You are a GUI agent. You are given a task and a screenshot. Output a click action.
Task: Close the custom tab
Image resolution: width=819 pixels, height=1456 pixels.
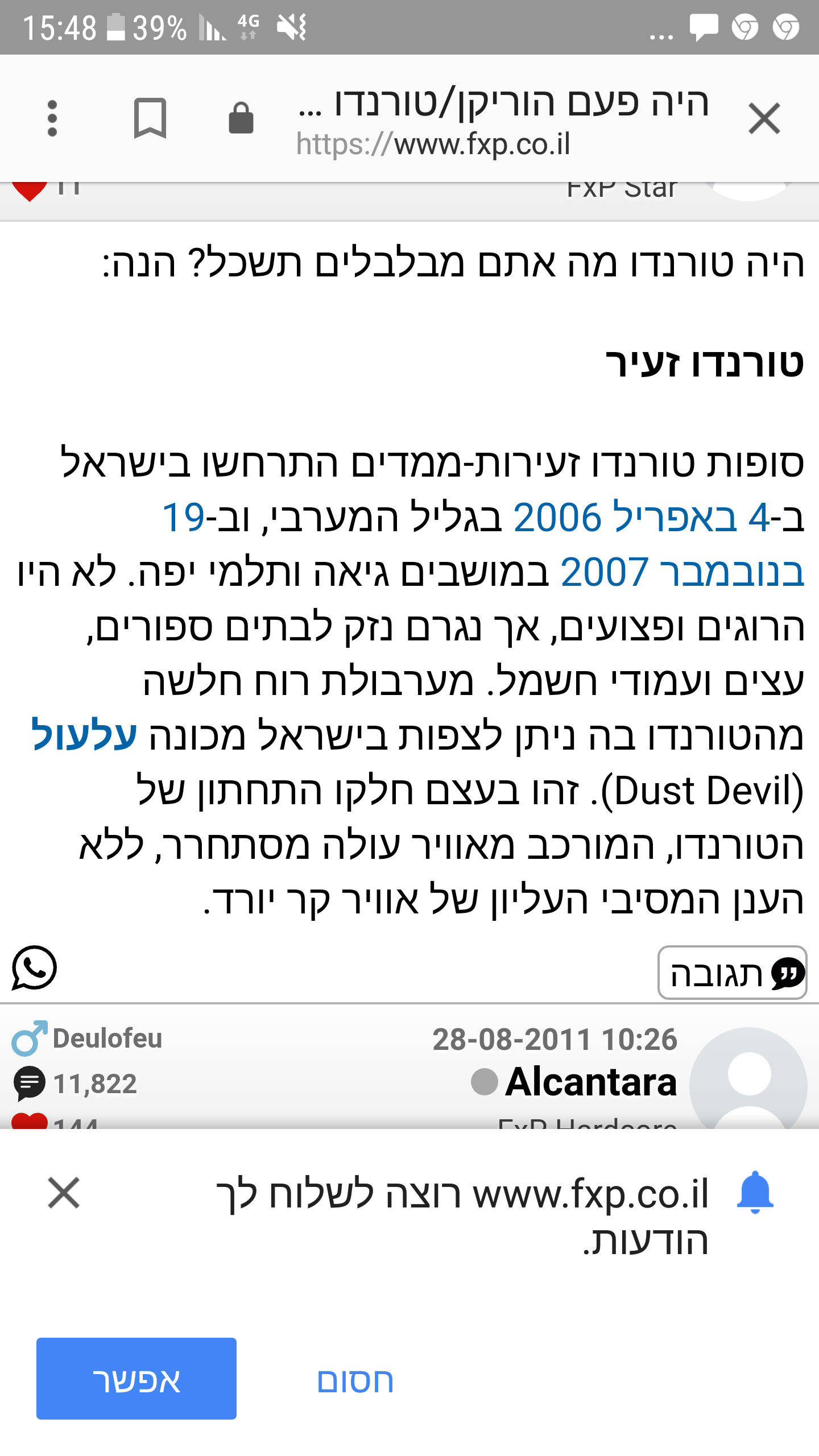(x=764, y=119)
